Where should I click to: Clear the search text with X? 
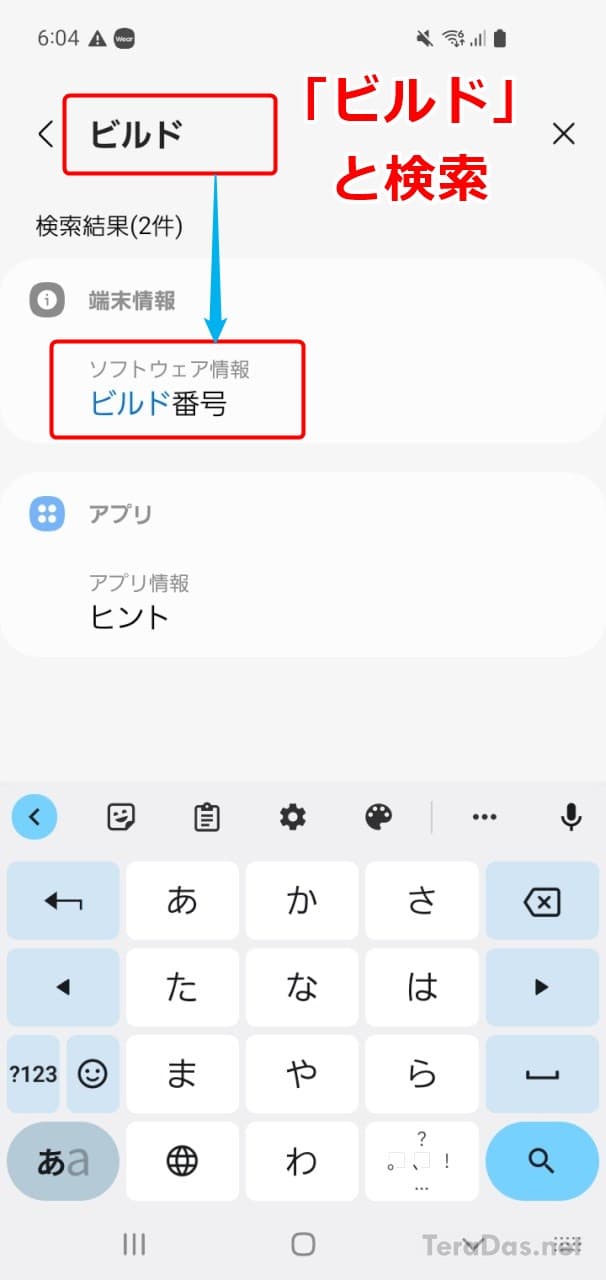[x=564, y=134]
